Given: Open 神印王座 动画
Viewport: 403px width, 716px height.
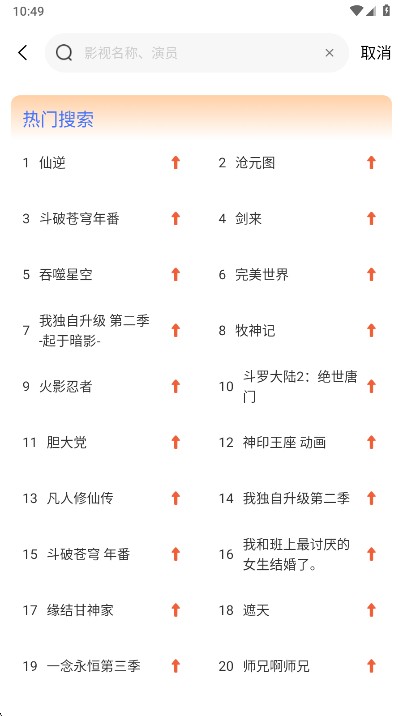Looking at the screenshot, I should [x=284, y=442].
